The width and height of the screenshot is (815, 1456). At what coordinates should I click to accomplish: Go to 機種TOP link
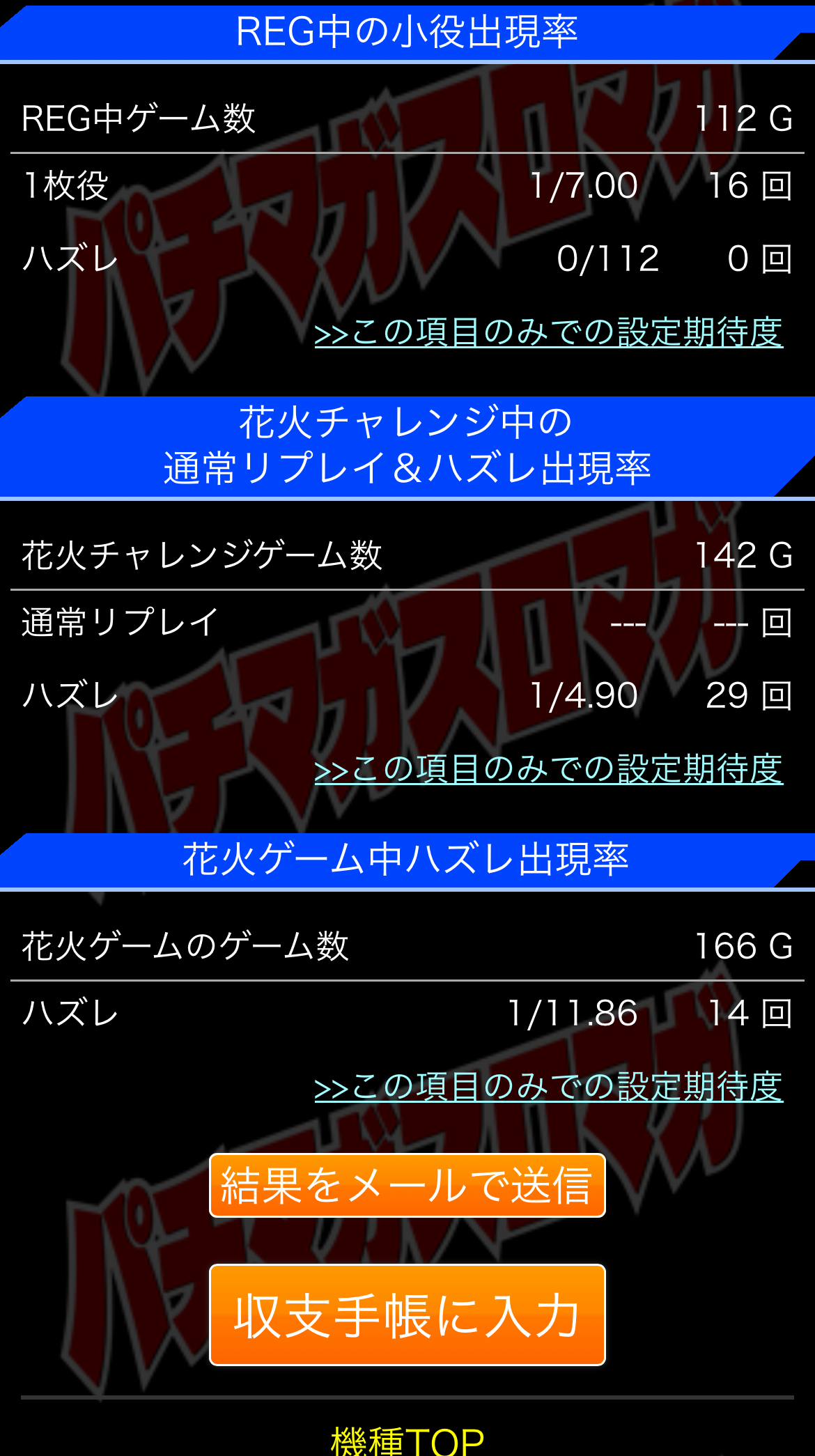[407, 1441]
